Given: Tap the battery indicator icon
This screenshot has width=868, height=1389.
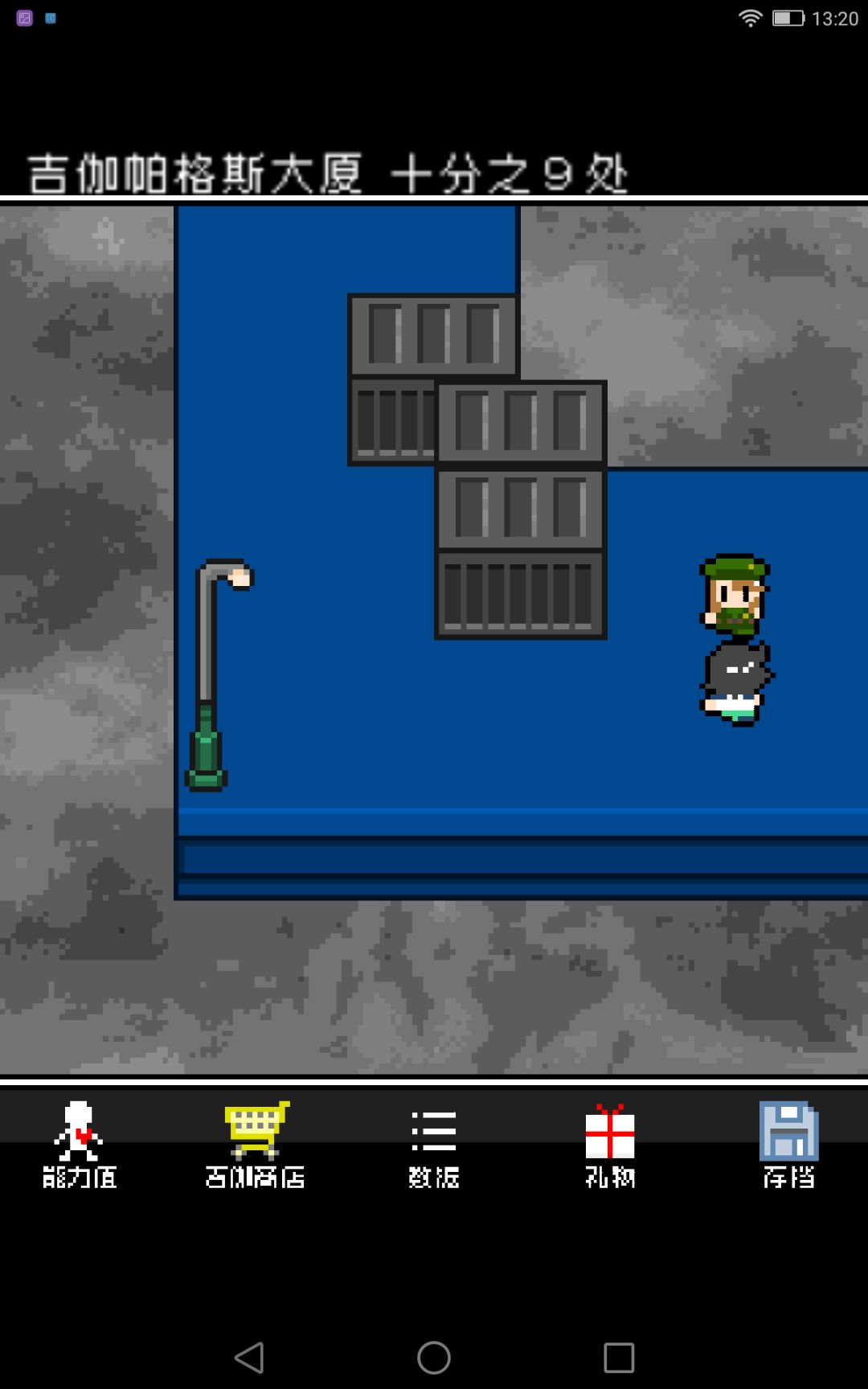Looking at the screenshot, I should [x=785, y=18].
